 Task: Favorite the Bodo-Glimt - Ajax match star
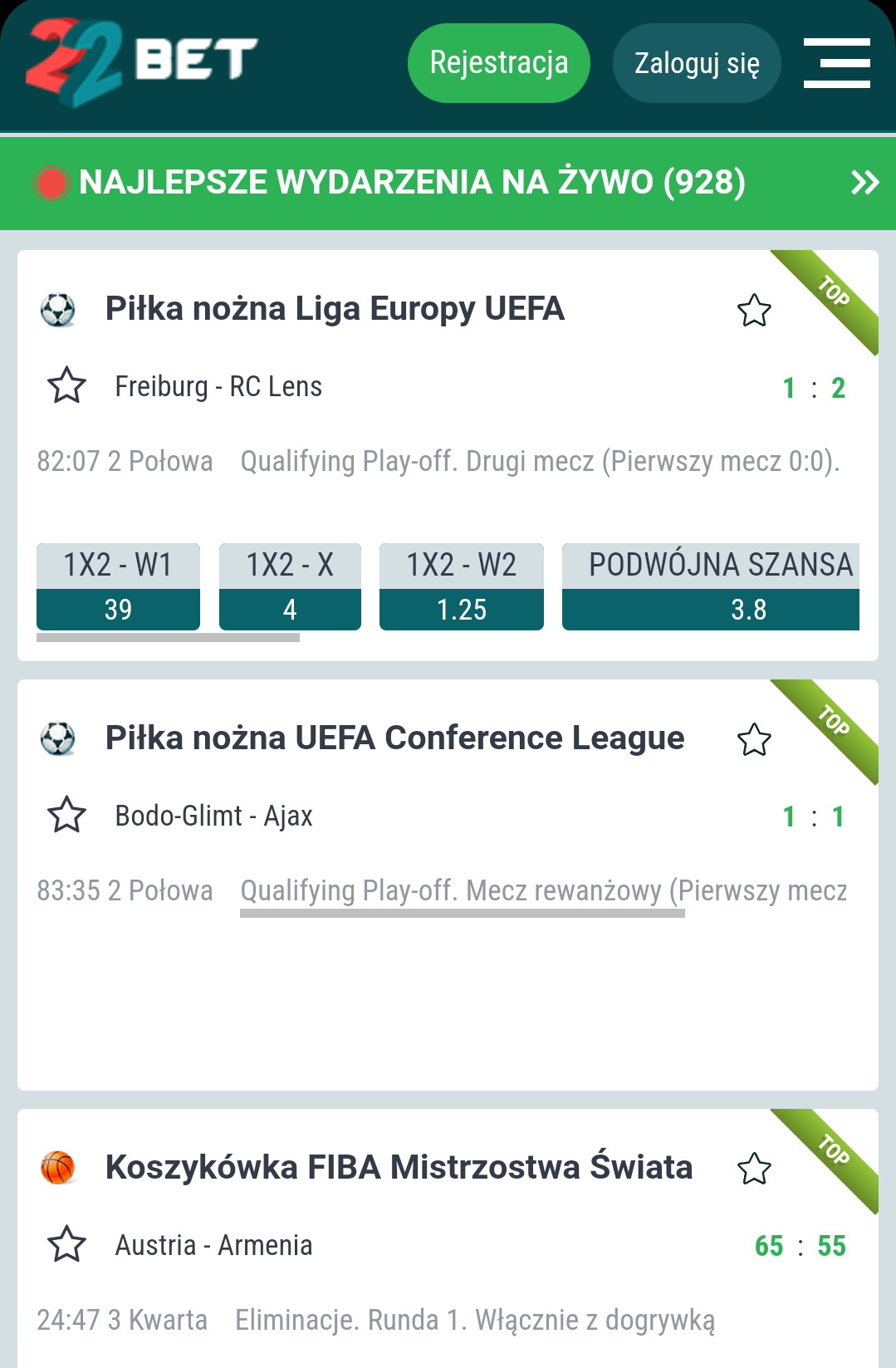coord(66,815)
